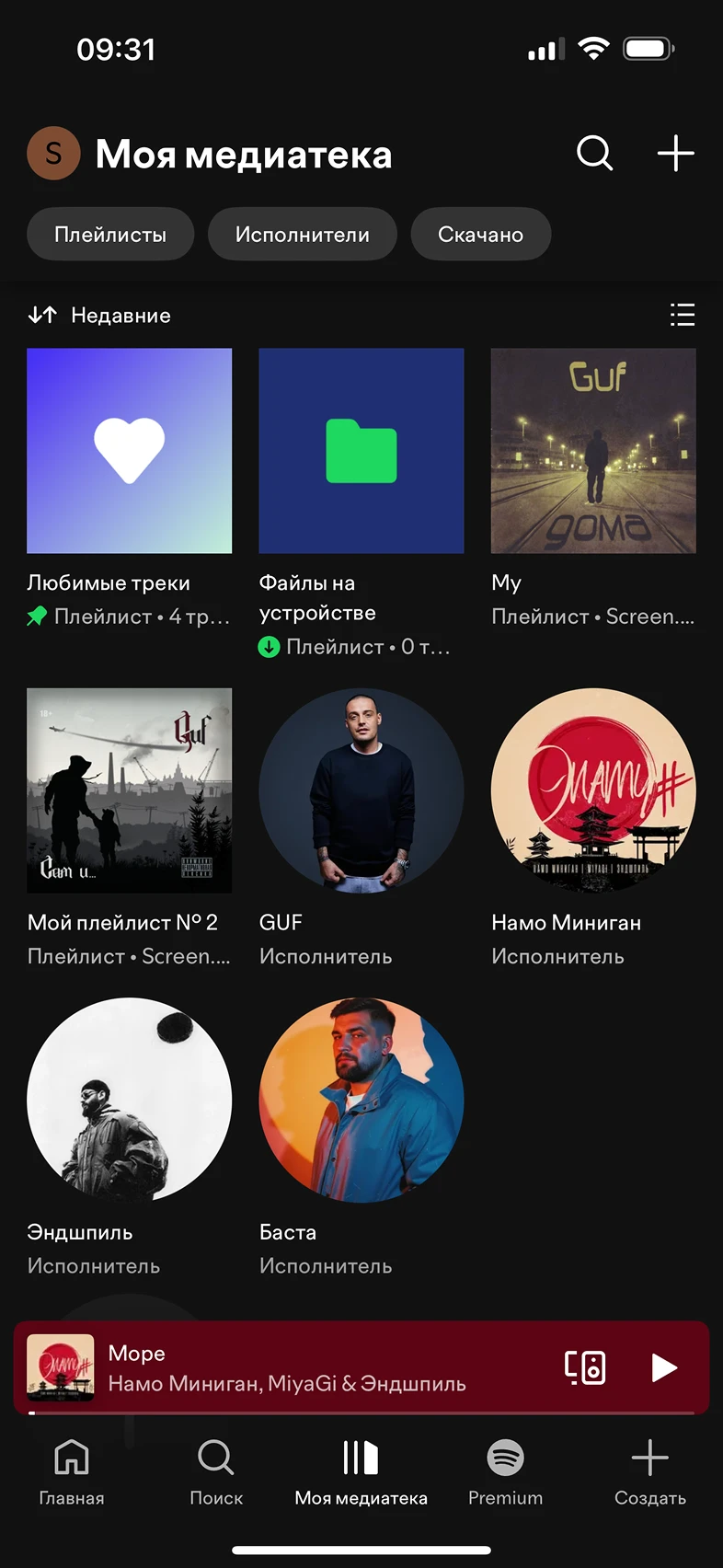This screenshot has height=1568, width=723.
Task: Search within Моя медиатека
Action: coord(594,154)
